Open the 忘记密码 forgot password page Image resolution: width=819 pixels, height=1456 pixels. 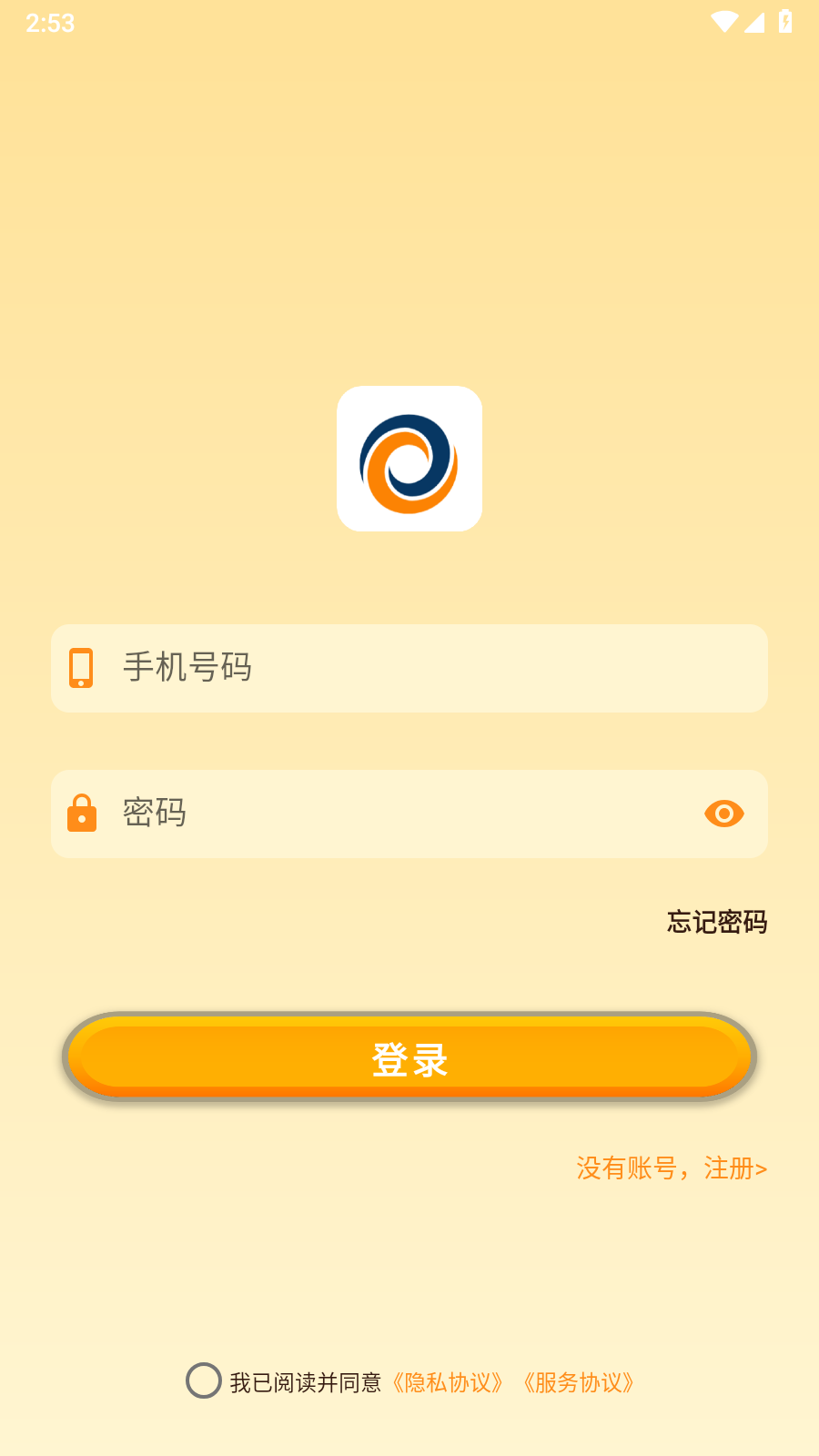(x=716, y=922)
